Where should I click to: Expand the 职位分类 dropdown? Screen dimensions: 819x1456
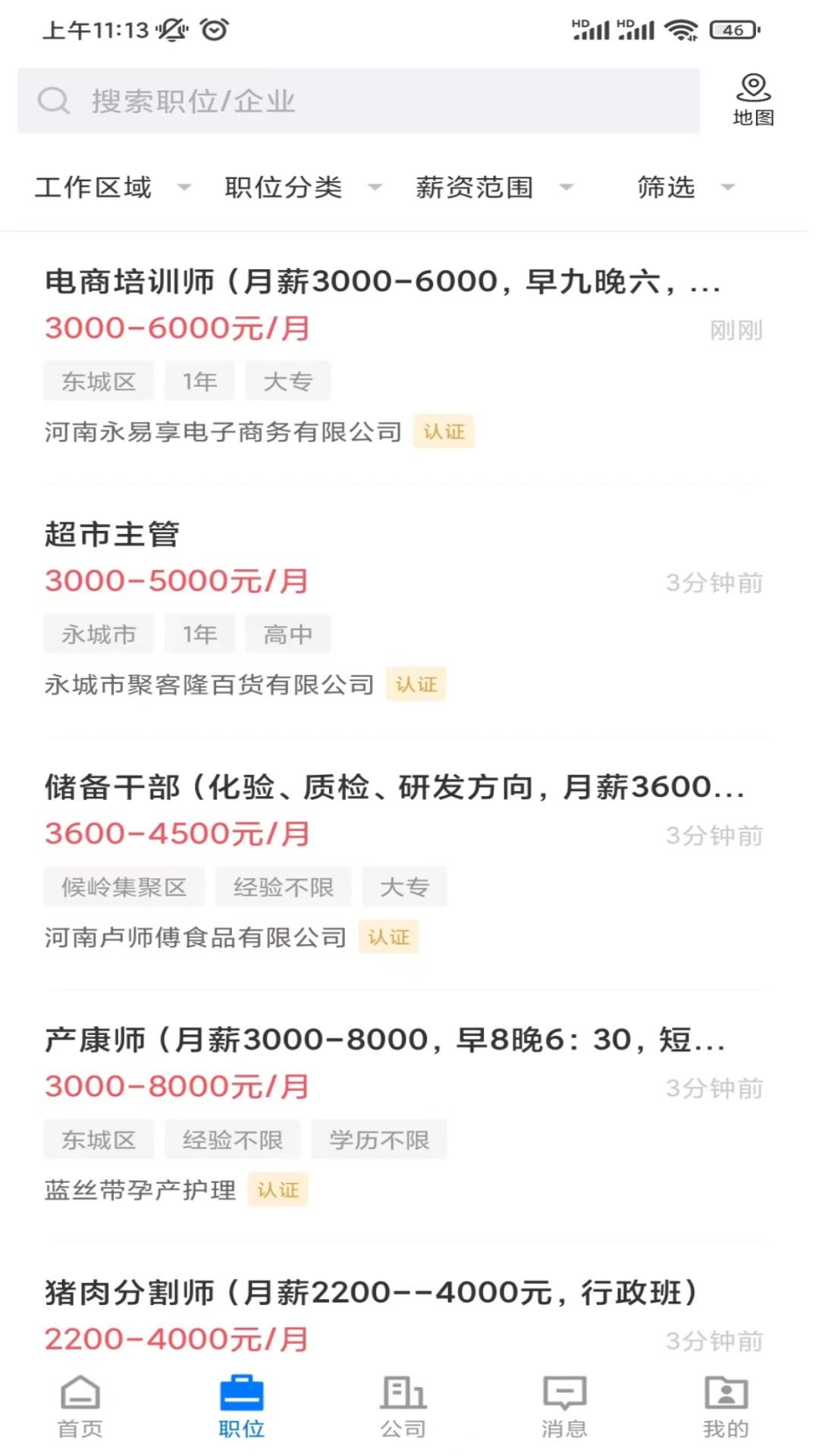click(303, 187)
